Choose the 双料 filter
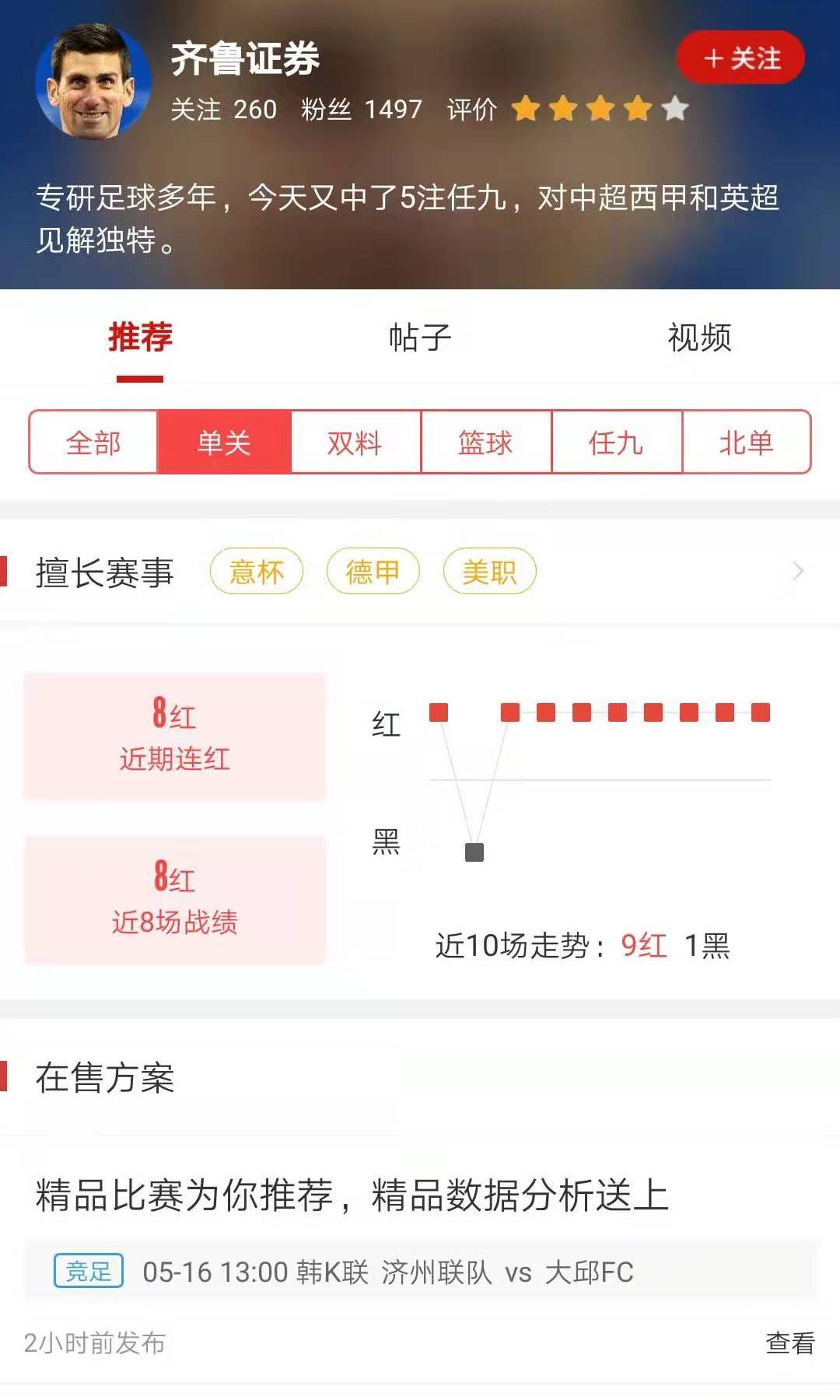Image resolution: width=840 pixels, height=1400 pixels. coord(355,443)
